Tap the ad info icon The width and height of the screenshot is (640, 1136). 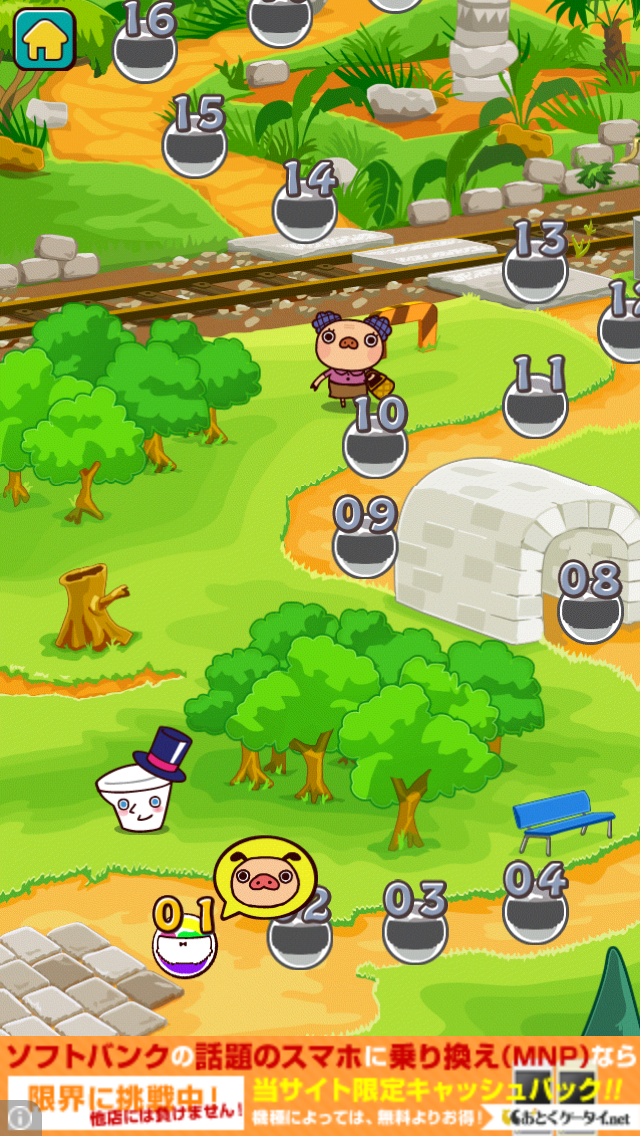click(20, 1116)
